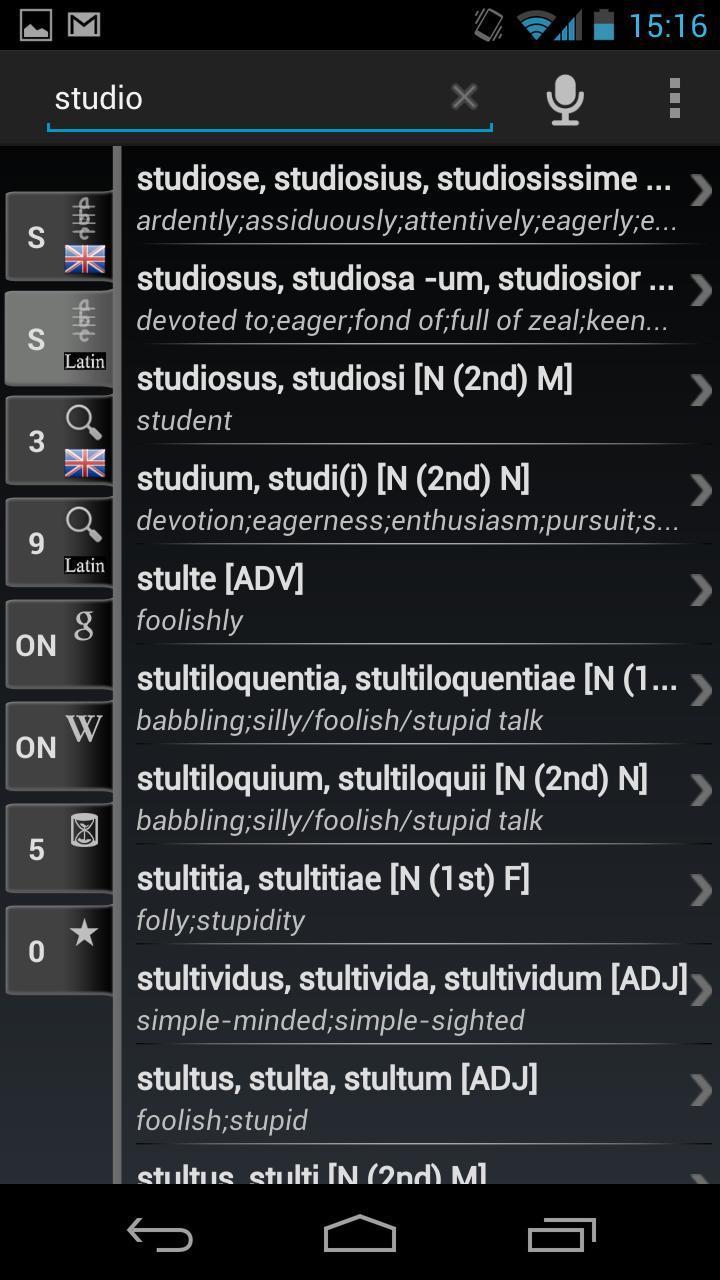
Task: Open the 'stulte [ADV]' entry
Action: click(410, 596)
